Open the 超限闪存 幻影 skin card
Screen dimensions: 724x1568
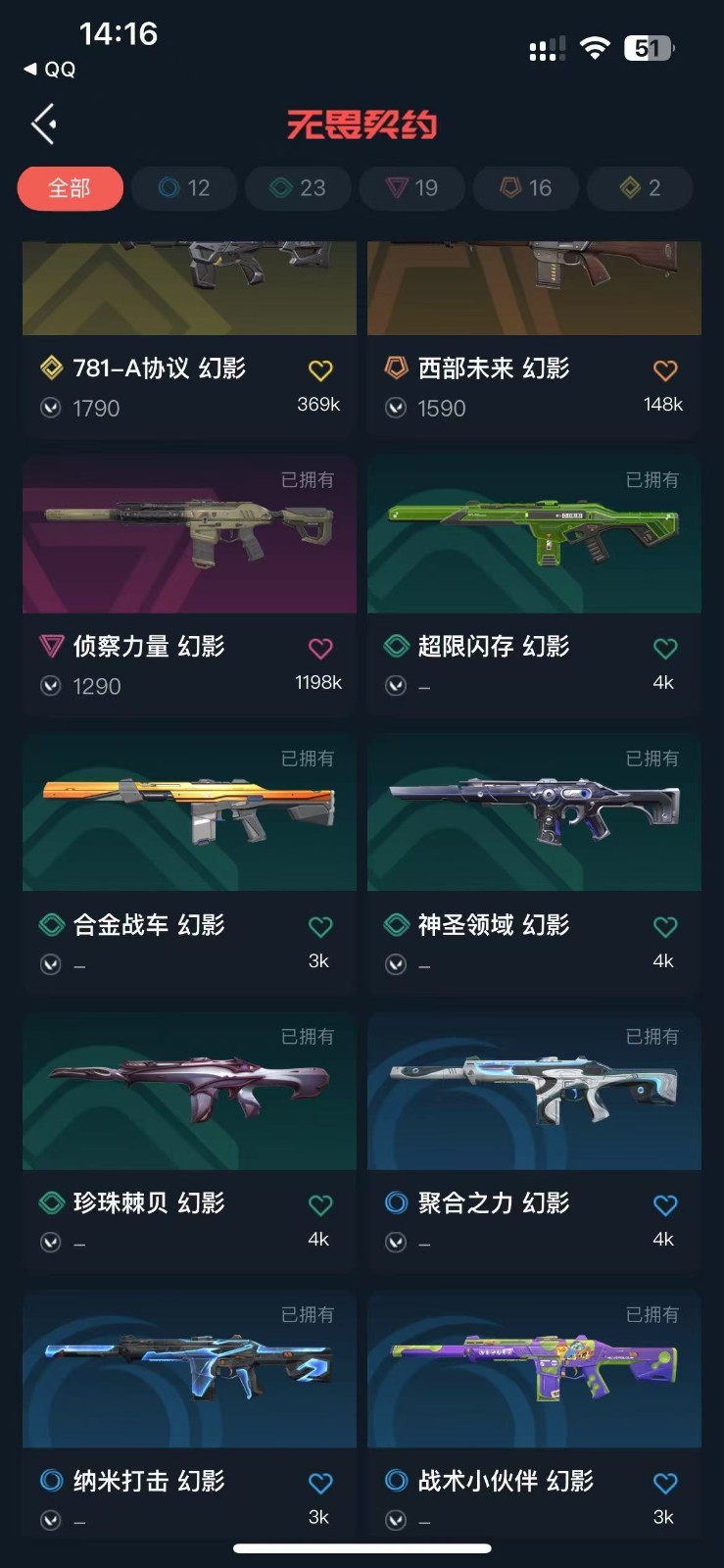click(x=534, y=586)
